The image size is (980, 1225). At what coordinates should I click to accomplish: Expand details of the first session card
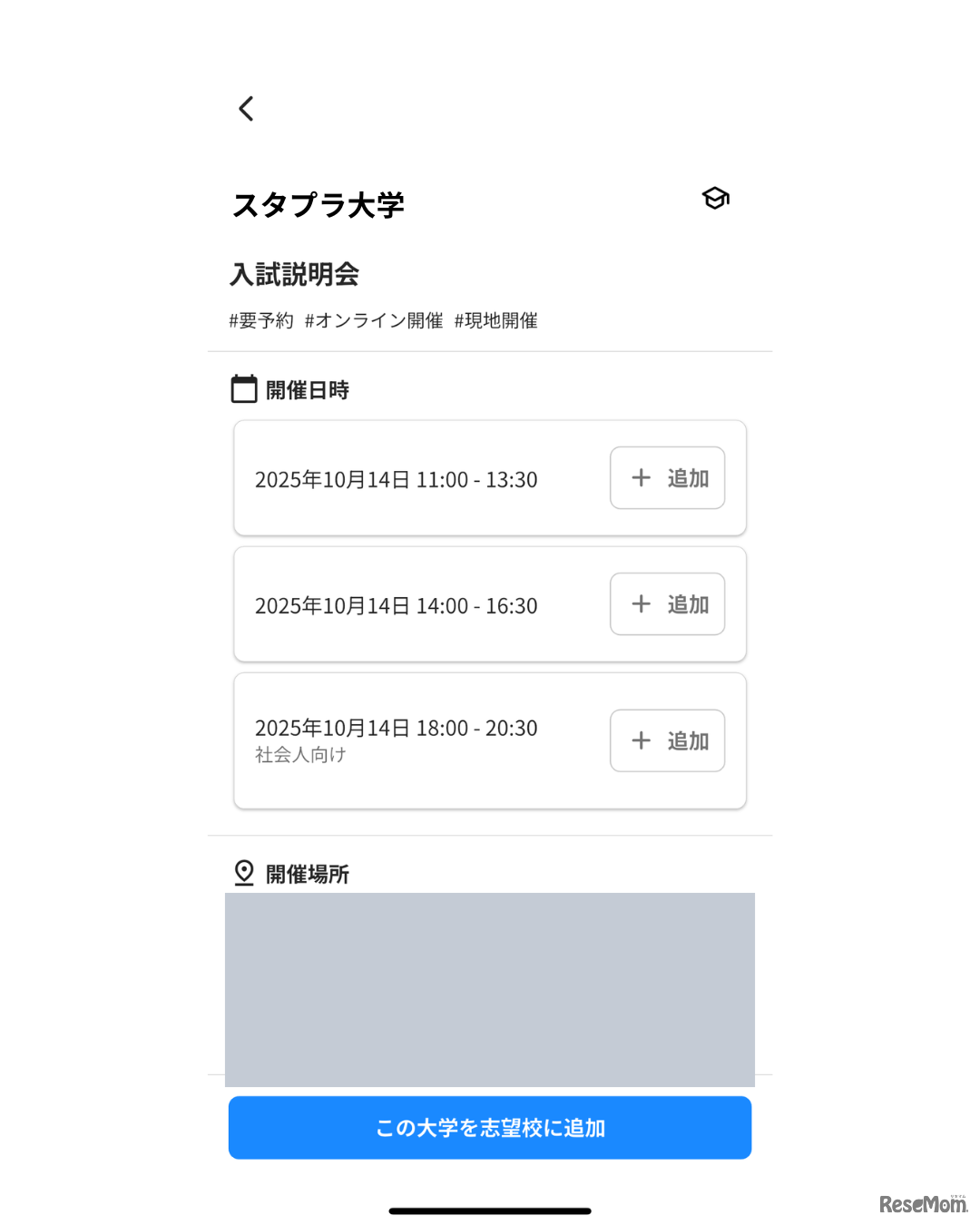[397, 479]
